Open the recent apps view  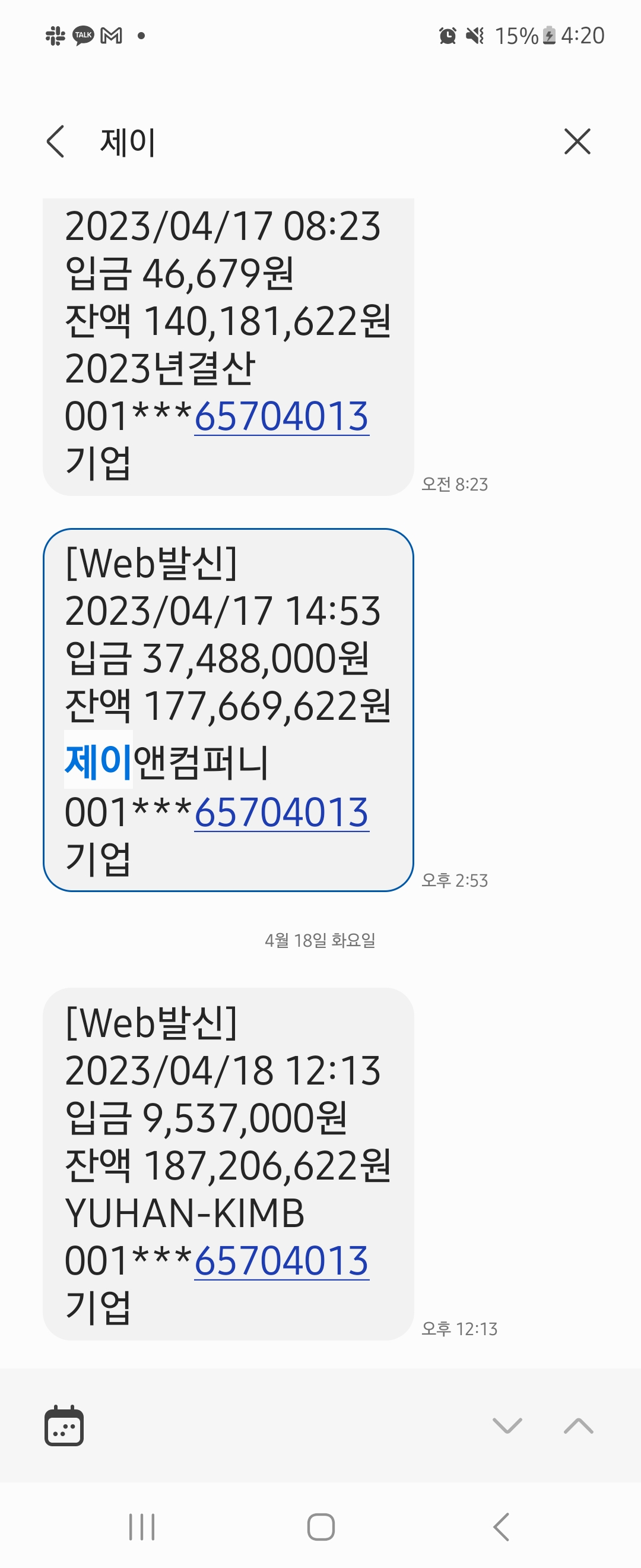142,1526
